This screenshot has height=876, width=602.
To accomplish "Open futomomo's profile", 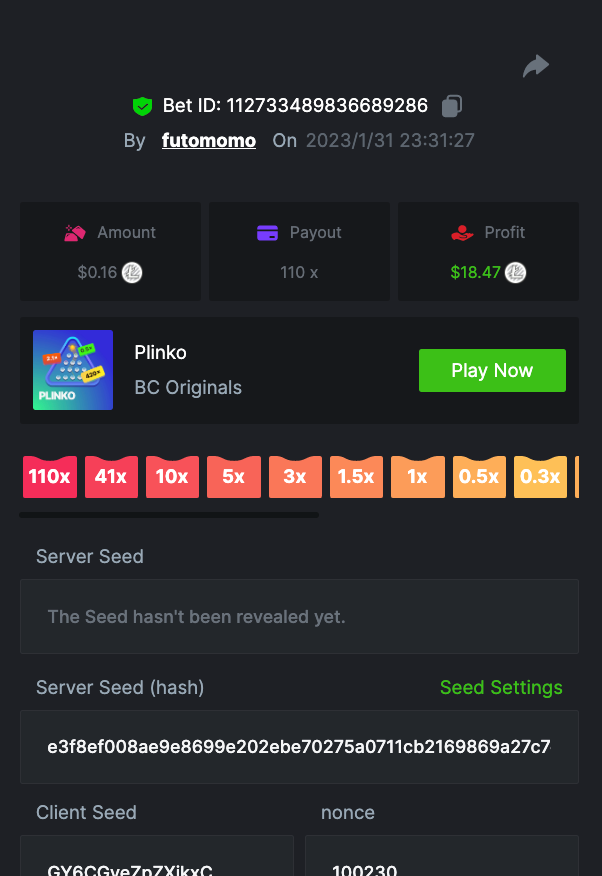I will tap(208, 141).
